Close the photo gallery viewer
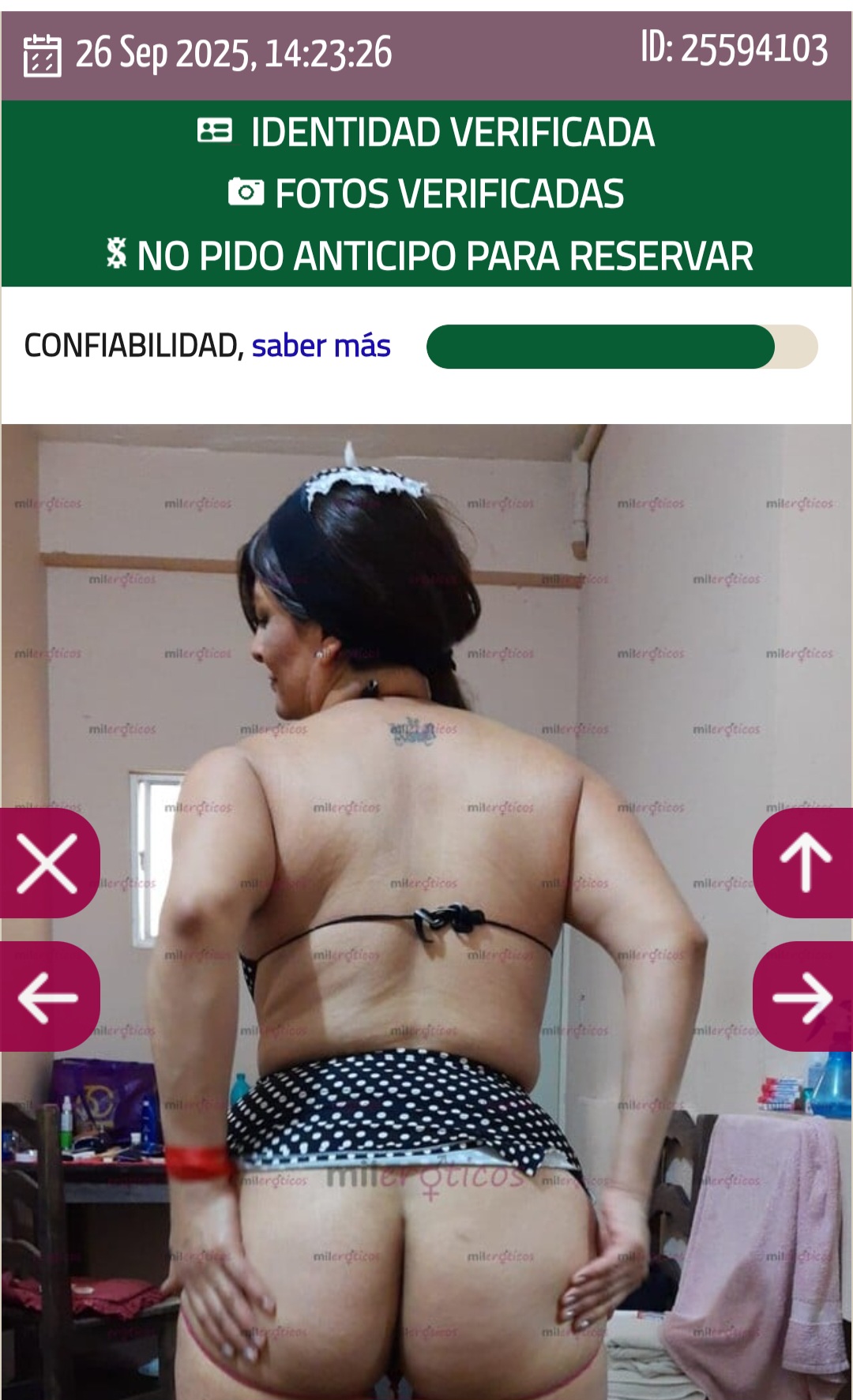Viewport: 853px width, 1400px height. 47,863
